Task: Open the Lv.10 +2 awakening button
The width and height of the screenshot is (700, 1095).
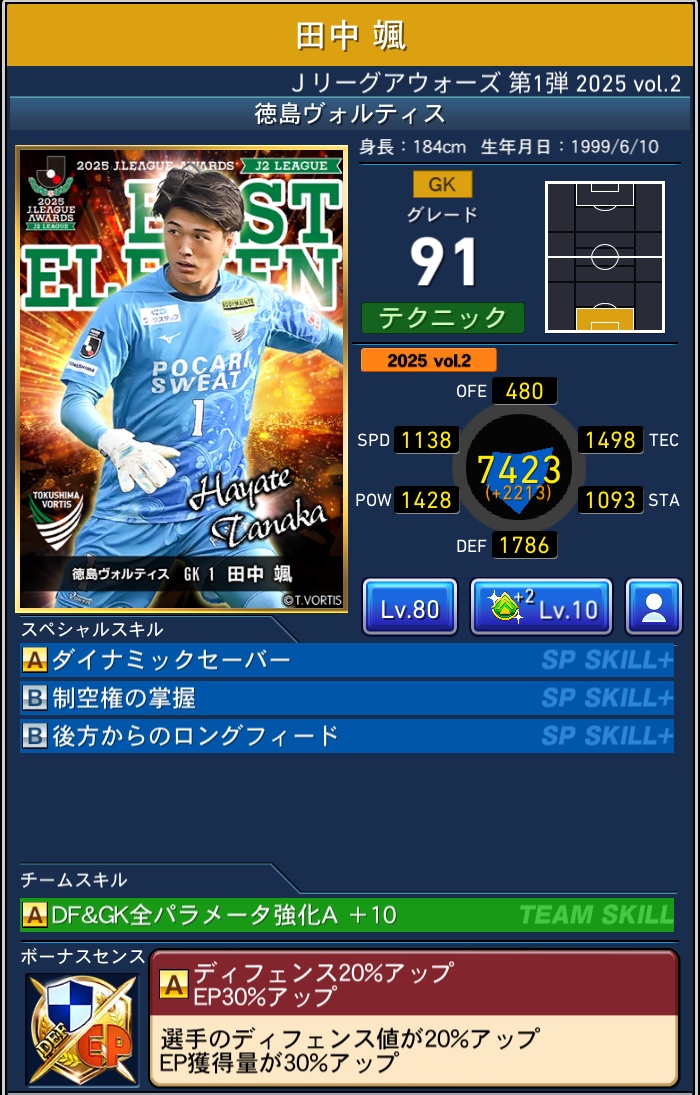Action: coord(541,607)
